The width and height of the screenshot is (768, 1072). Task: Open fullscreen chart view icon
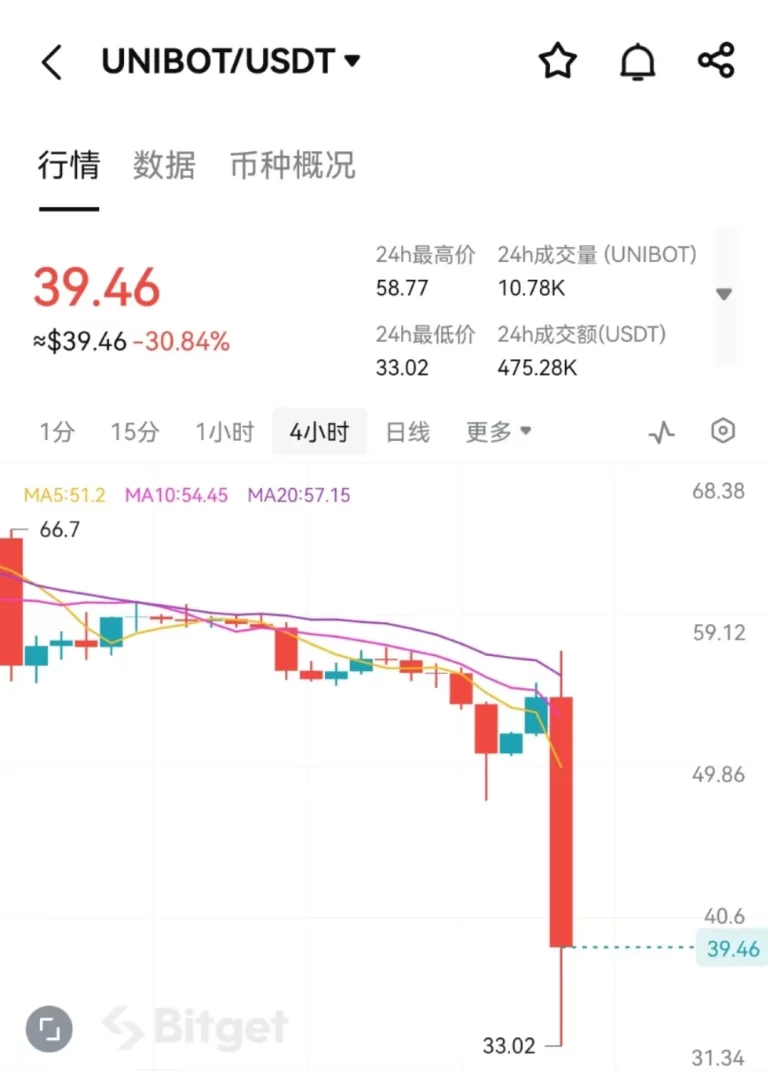coord(50,1028)
